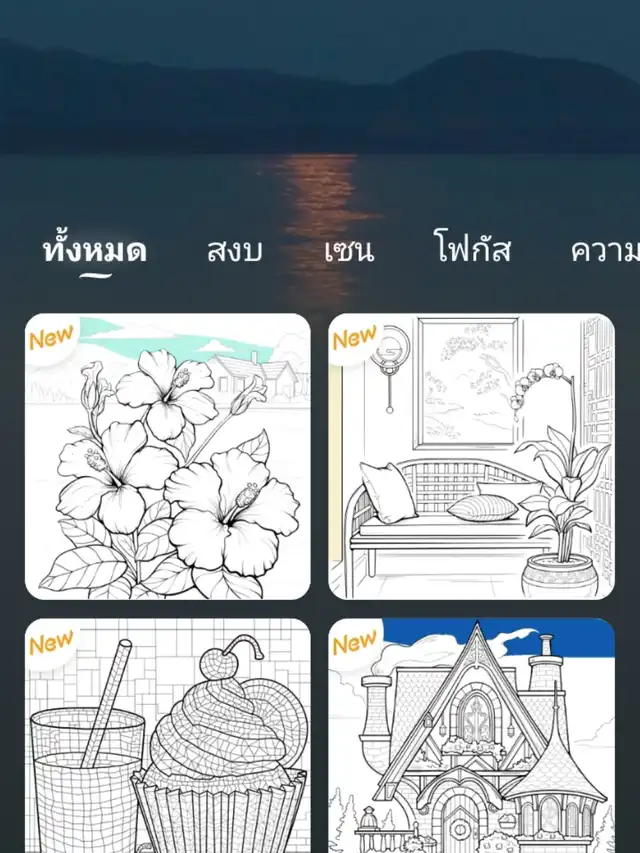
Task: Switch to the เซน tab
Action: pos(349,250)
